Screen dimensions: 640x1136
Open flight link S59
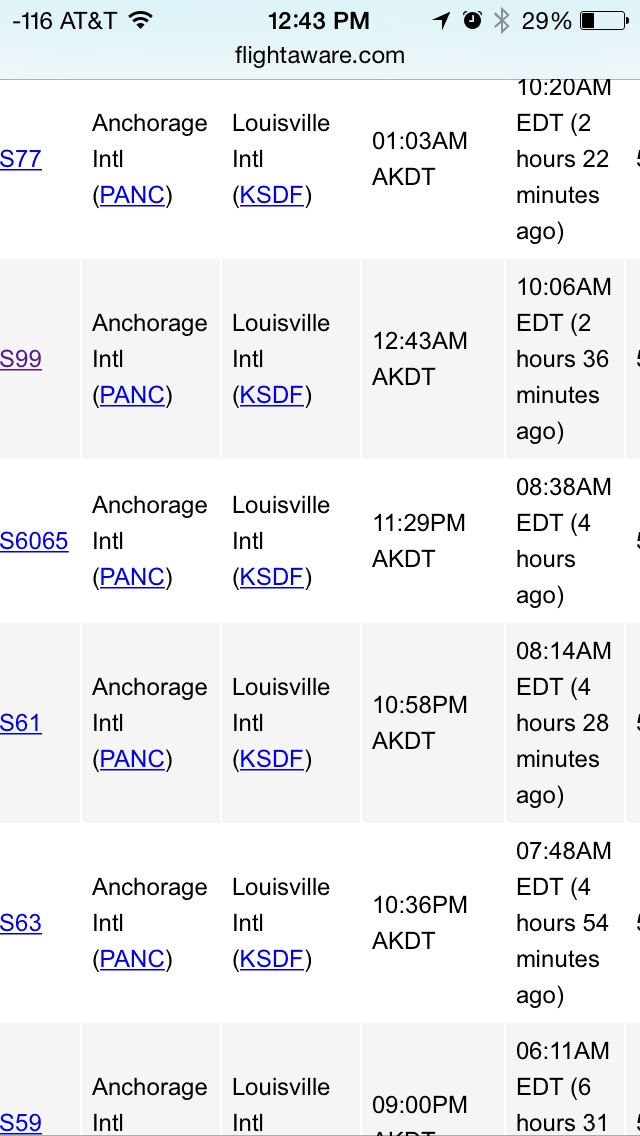[20, 1122]
